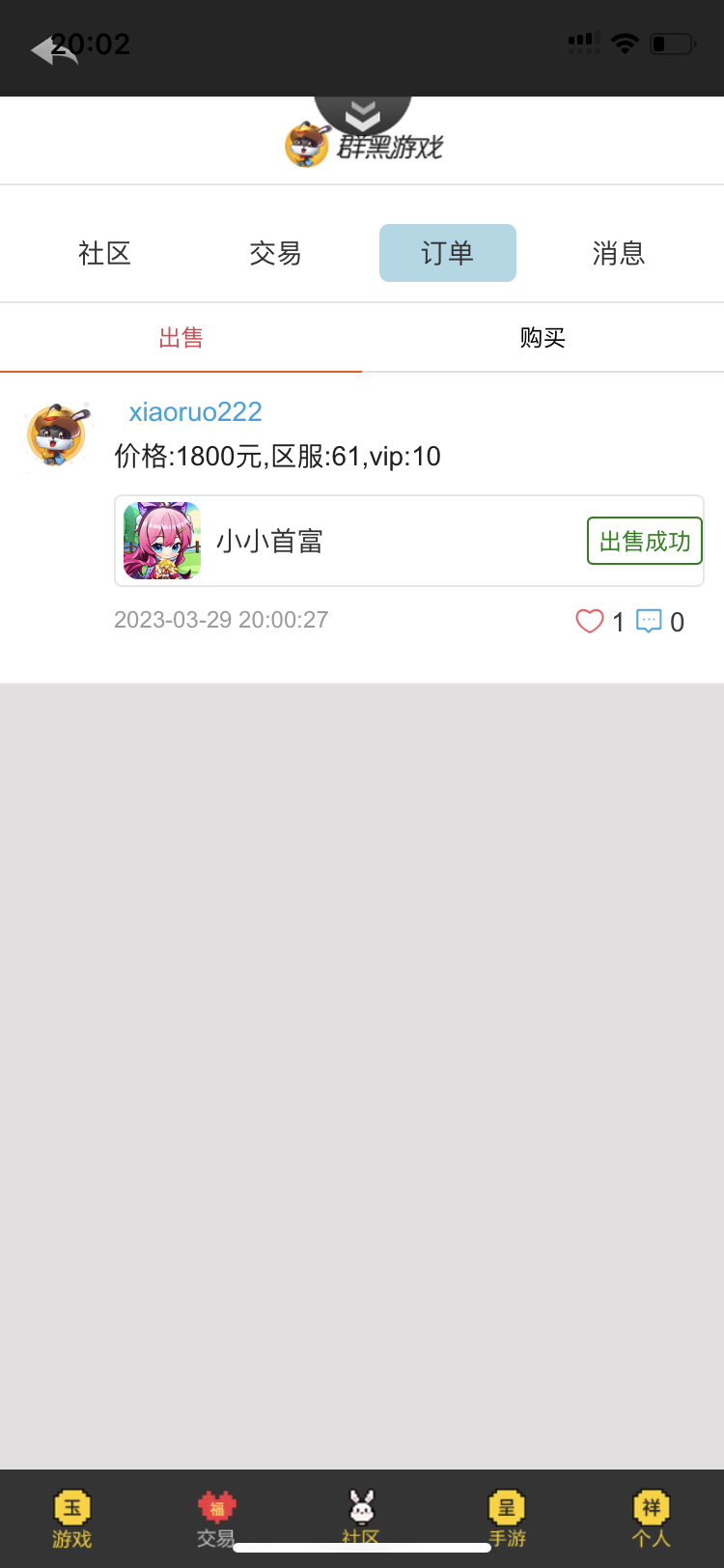Image resolution: width=724 pixels, height=1568 pixels.
Task: Open the 交易 top tab
Action: point(275,253)
